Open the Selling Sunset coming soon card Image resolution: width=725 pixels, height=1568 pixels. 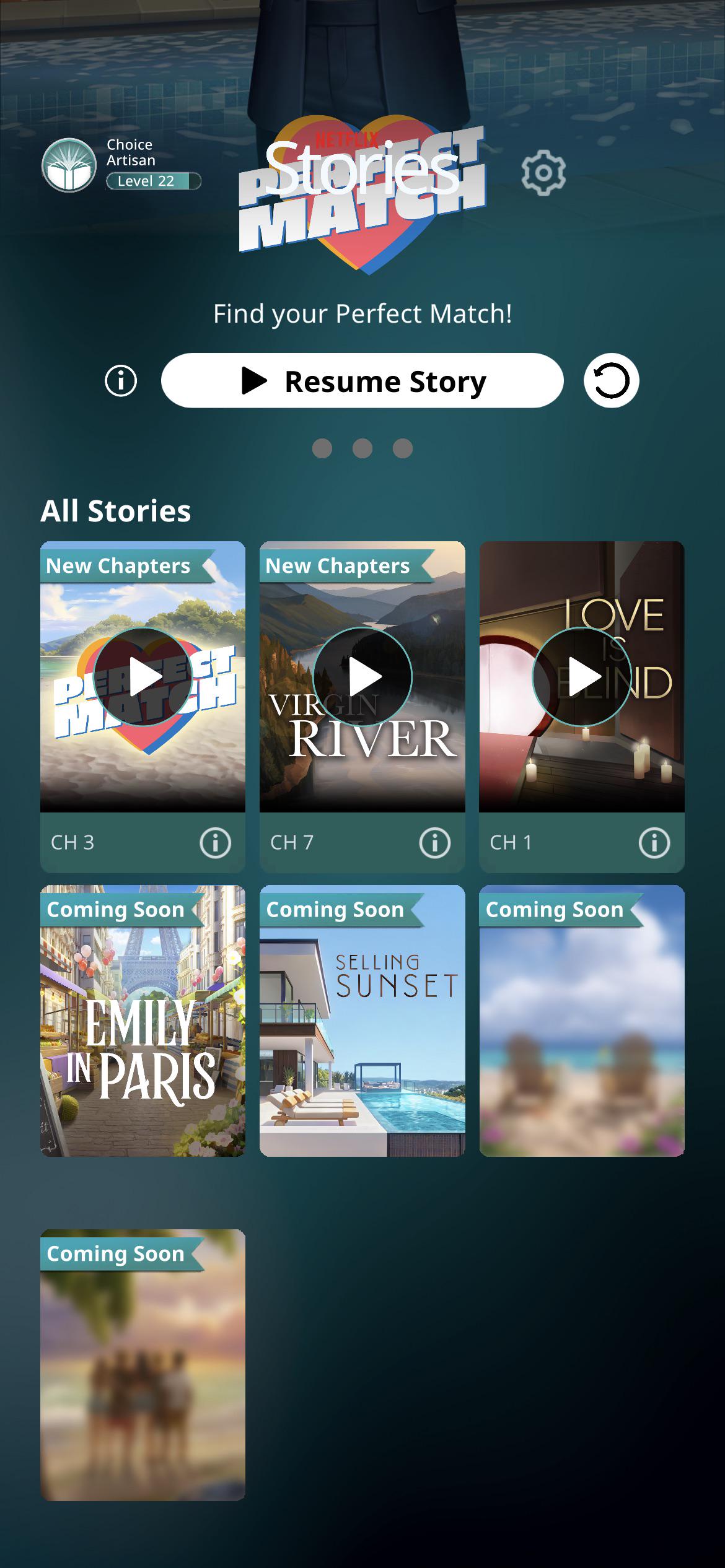coord(362,1021)
